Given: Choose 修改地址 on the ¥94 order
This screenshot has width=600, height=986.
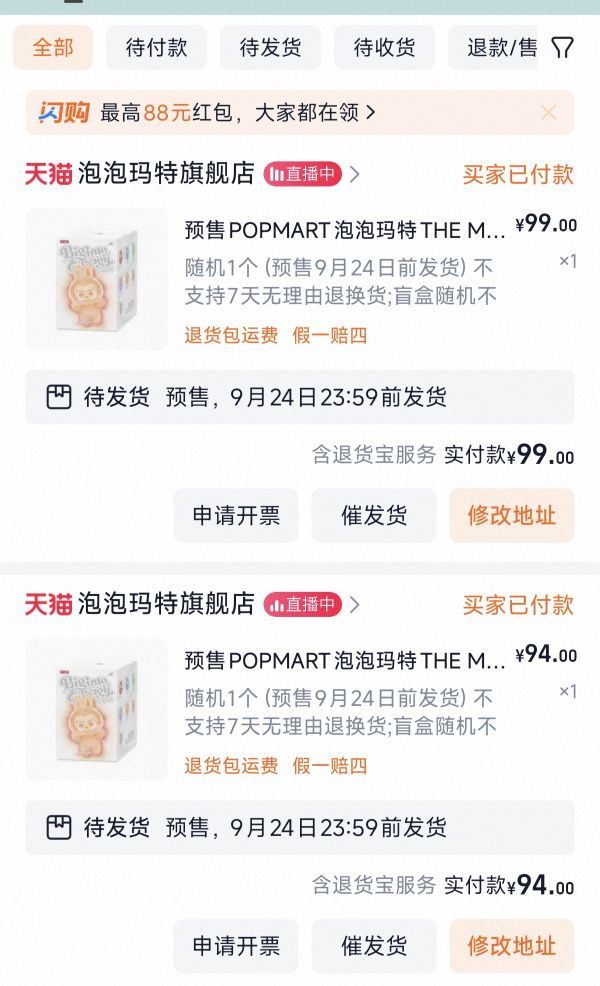Looking at the screenshot, I should click(x=512, y=946).
